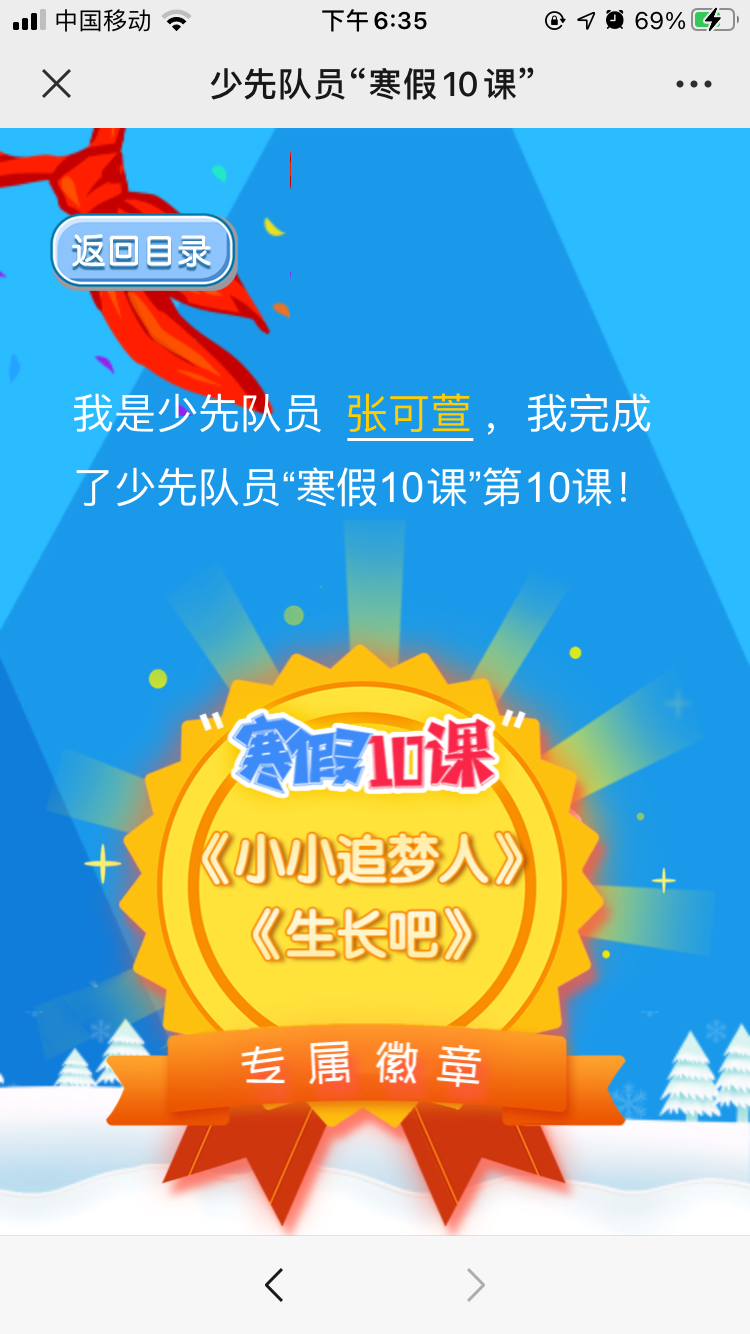The image size is (750, 1334).
Task: Edit the name field 张可萱
Action: [x=409, y=414]
